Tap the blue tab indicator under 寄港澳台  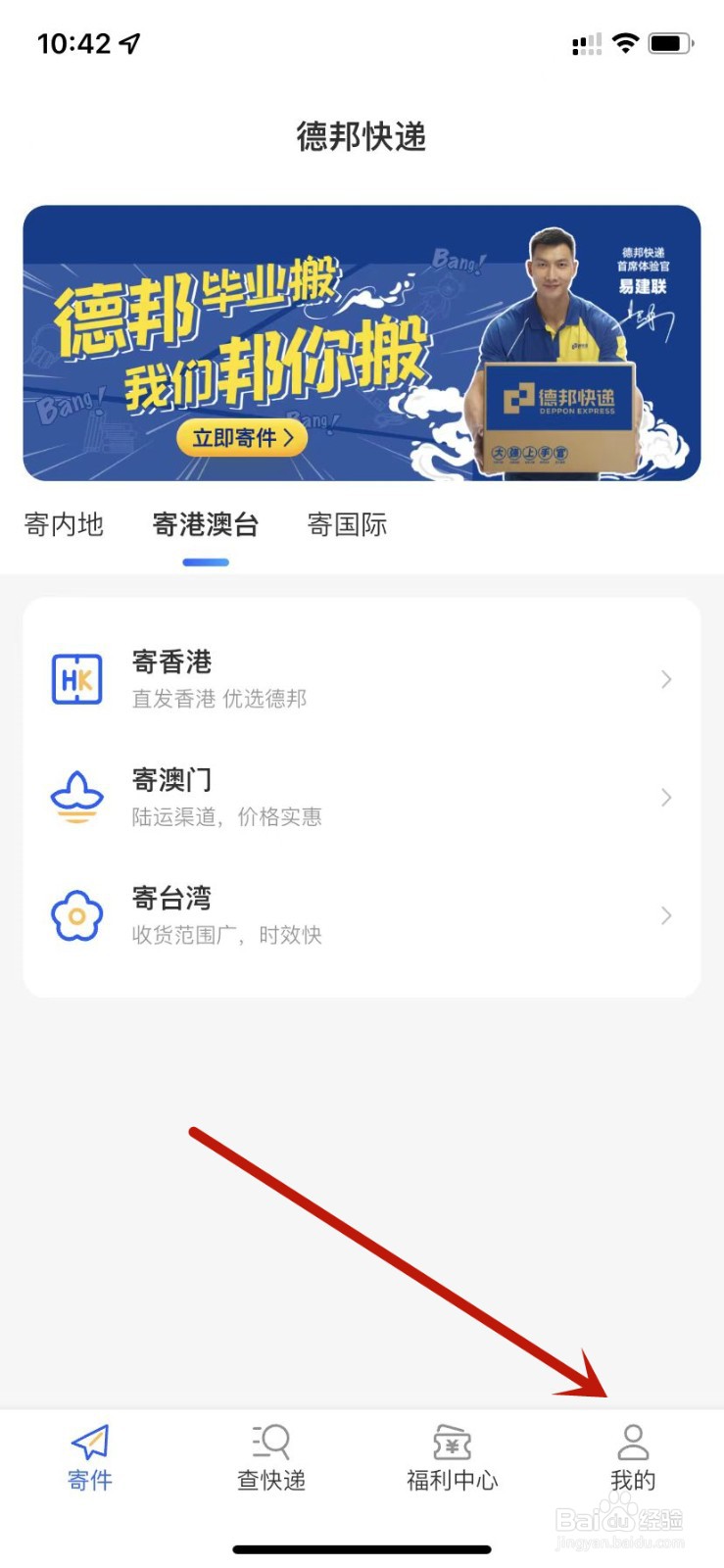pyautogui.click(x=205, y=562)
